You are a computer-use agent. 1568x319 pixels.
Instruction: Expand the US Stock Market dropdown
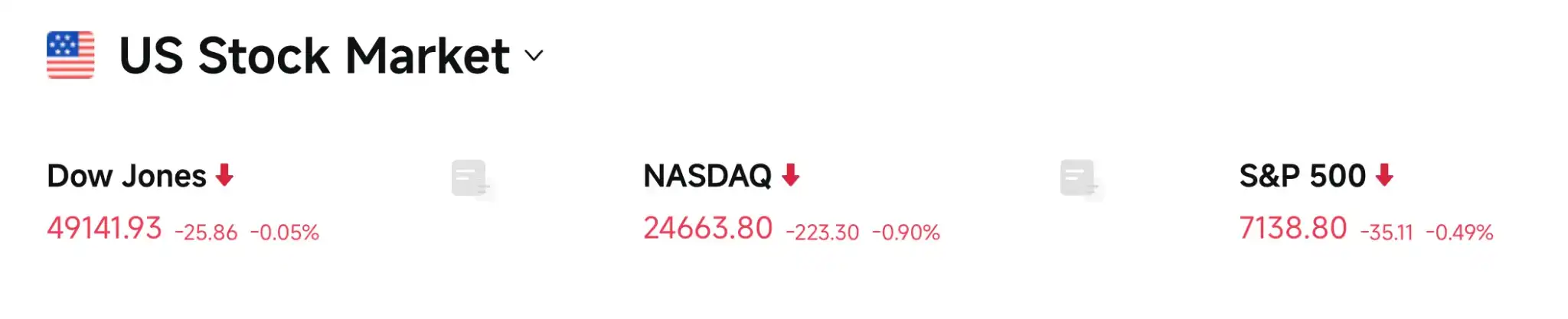pos(534,55)
